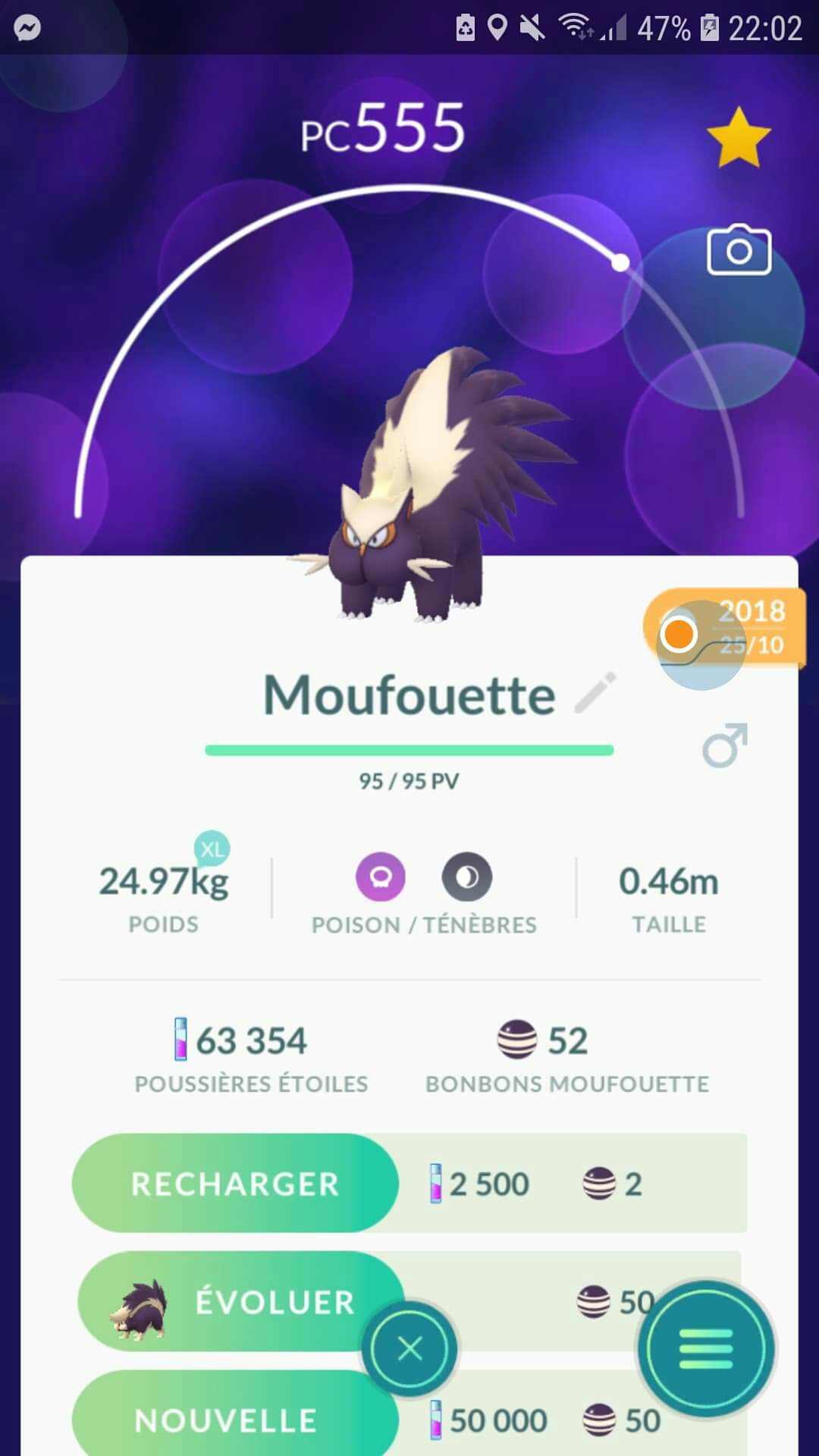
Task: Tap the RECHARGER power-up button
Action: (235, 1183)
